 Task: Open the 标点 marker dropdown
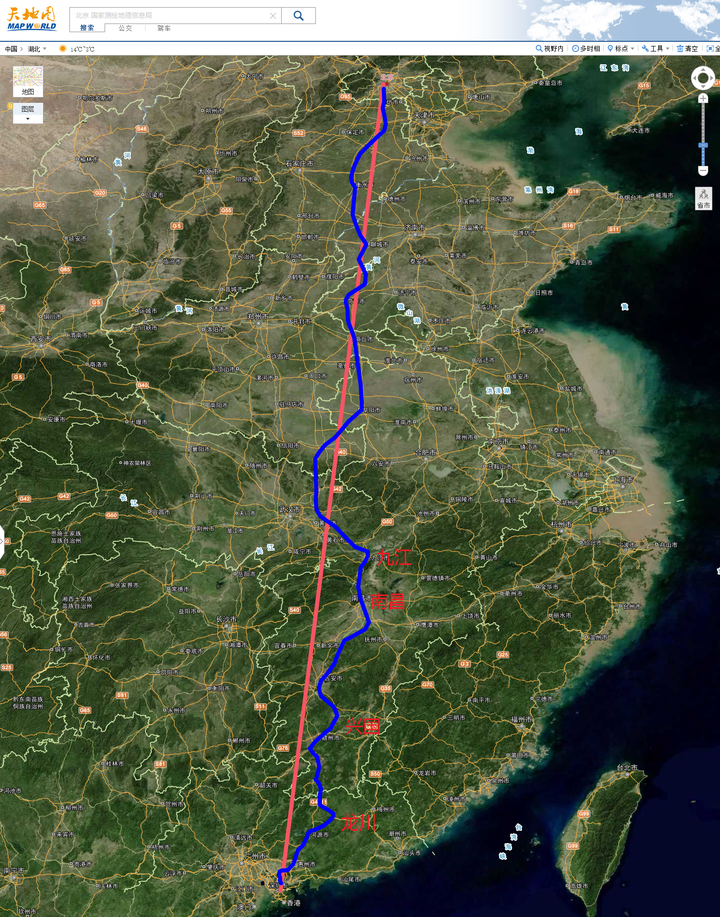pos(622,48)
